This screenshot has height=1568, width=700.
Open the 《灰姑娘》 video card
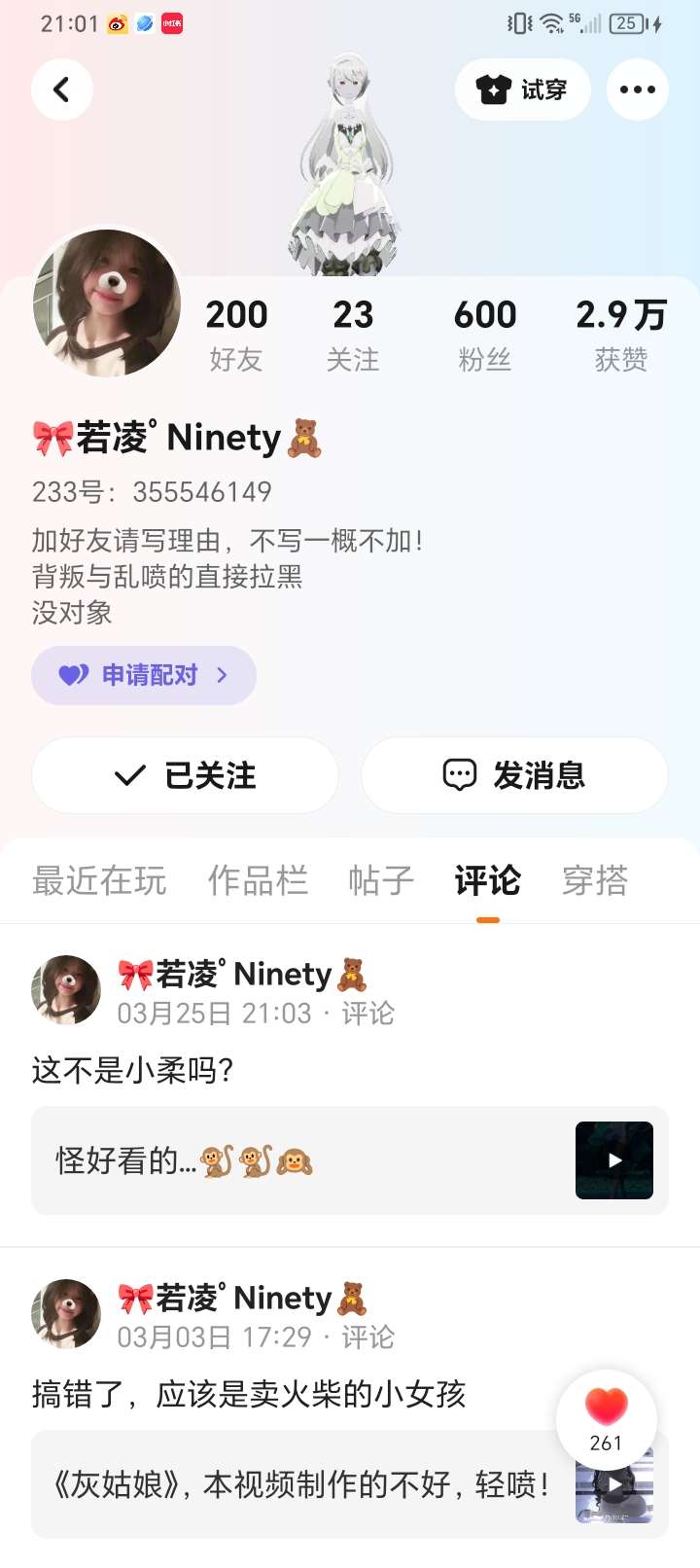coord(301,1484)
